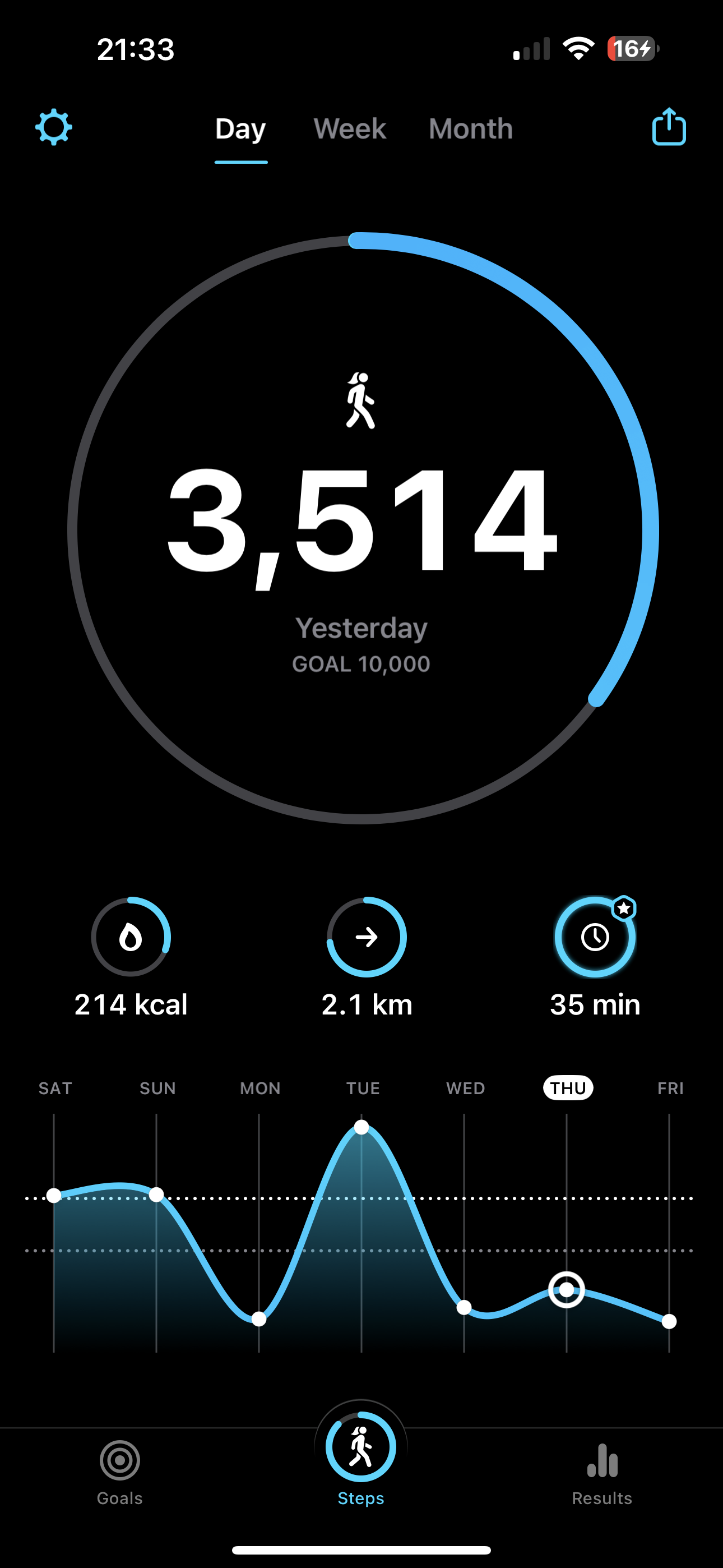Switch to the Month view
This screenshot has width=723, height=1568.
pos(470,129)
